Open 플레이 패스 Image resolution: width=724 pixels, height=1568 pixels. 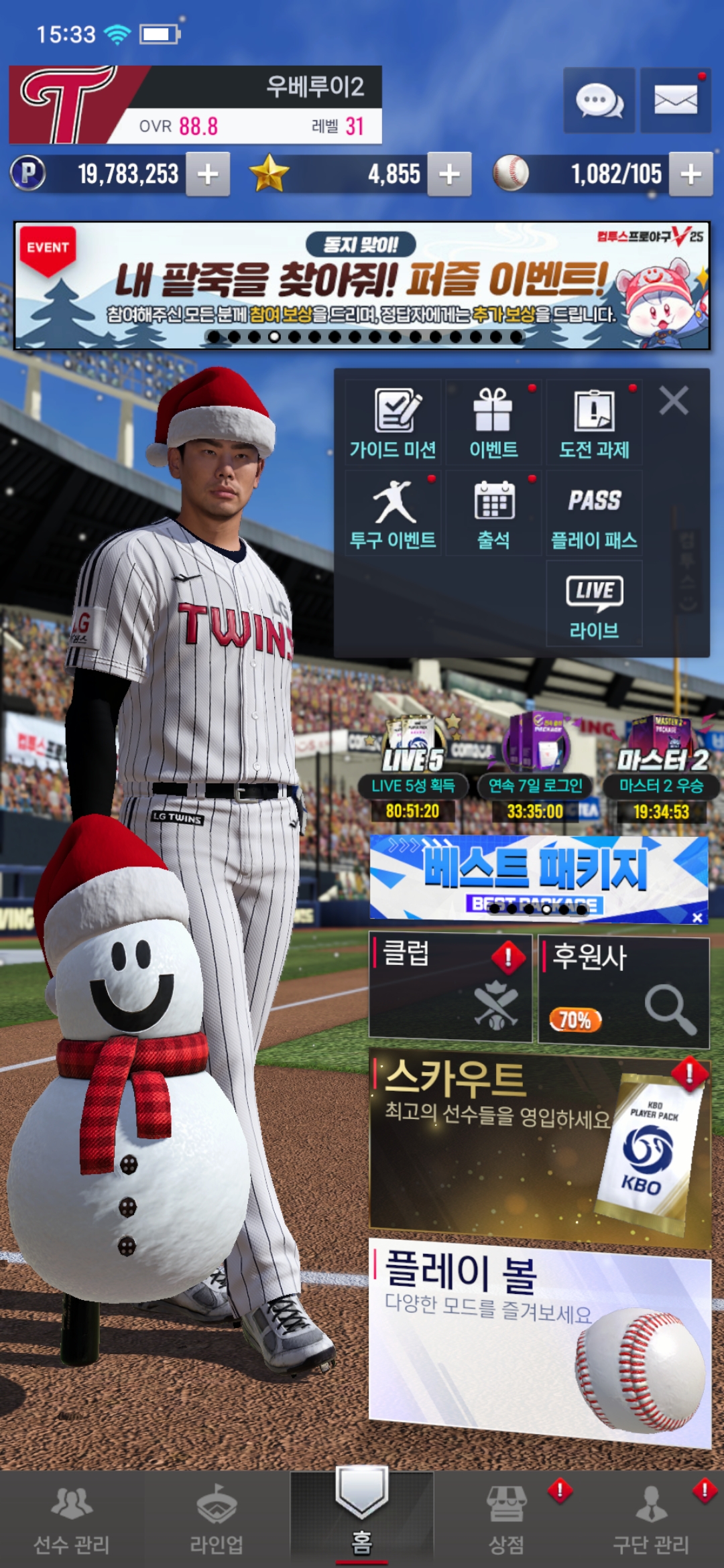(x=594, y=513)
